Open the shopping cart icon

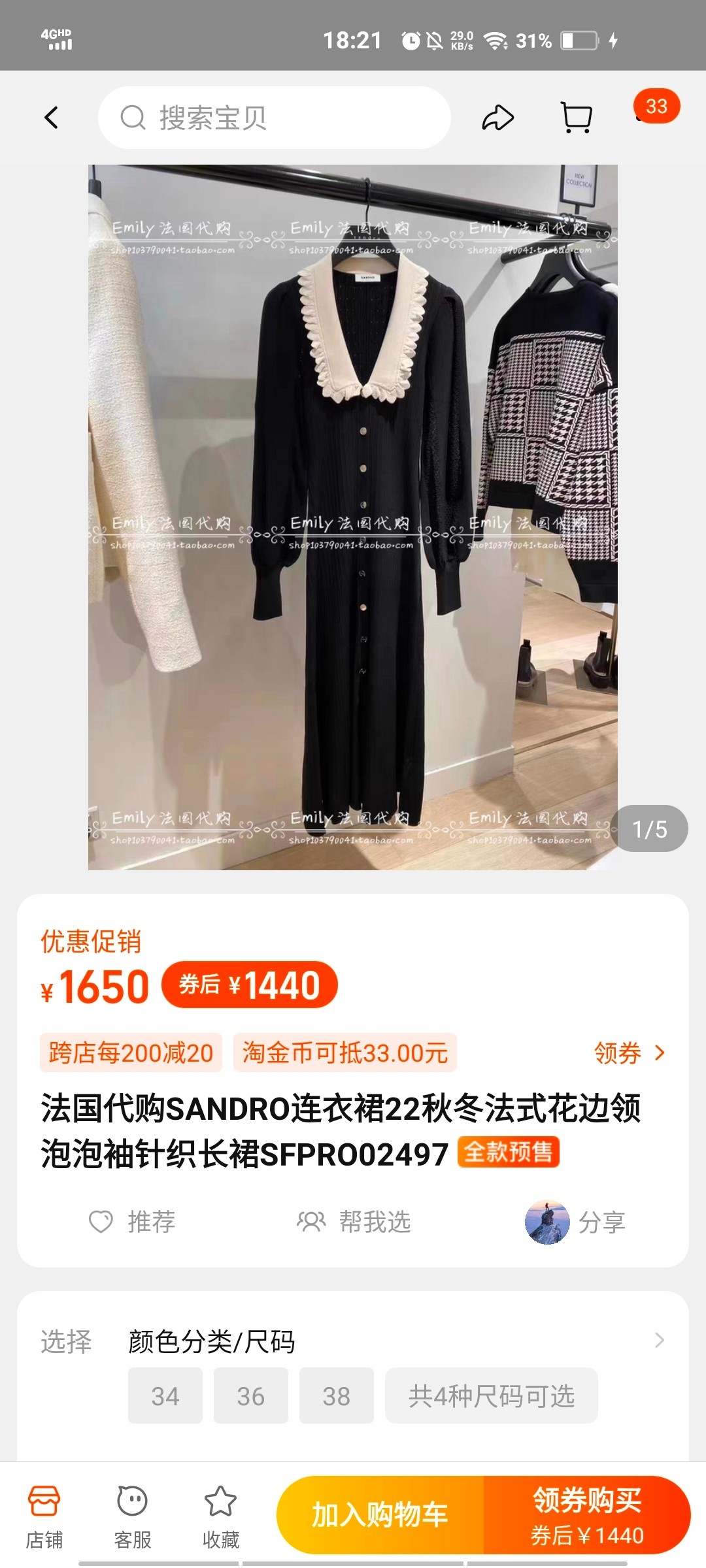[x=577, y=118]
